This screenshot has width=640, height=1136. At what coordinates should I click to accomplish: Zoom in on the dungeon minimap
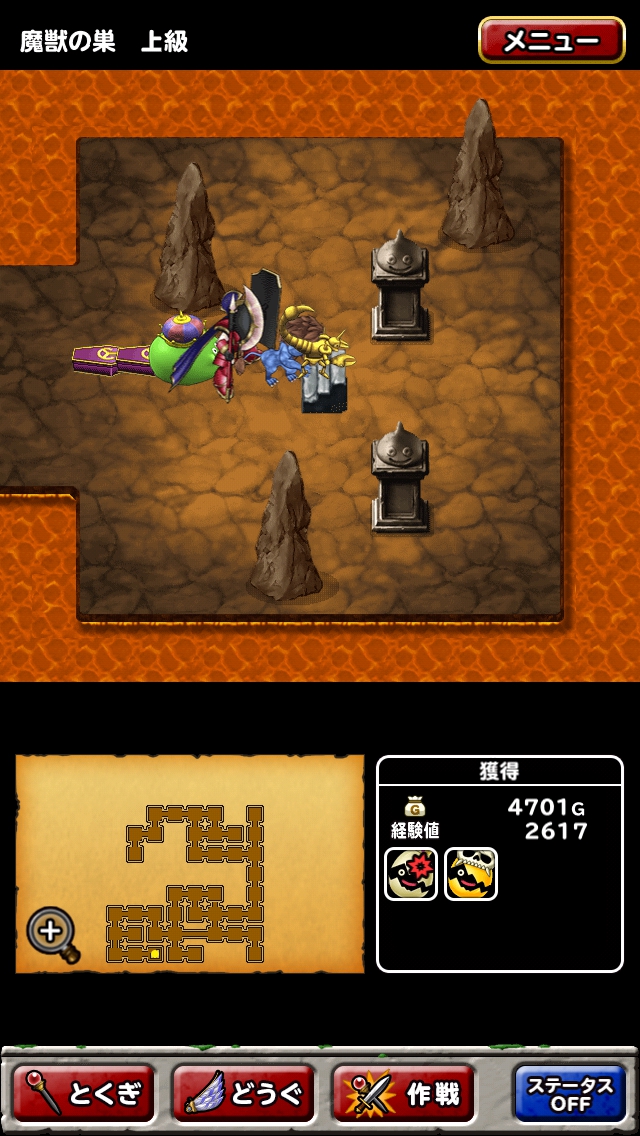(x=51, y=933)
